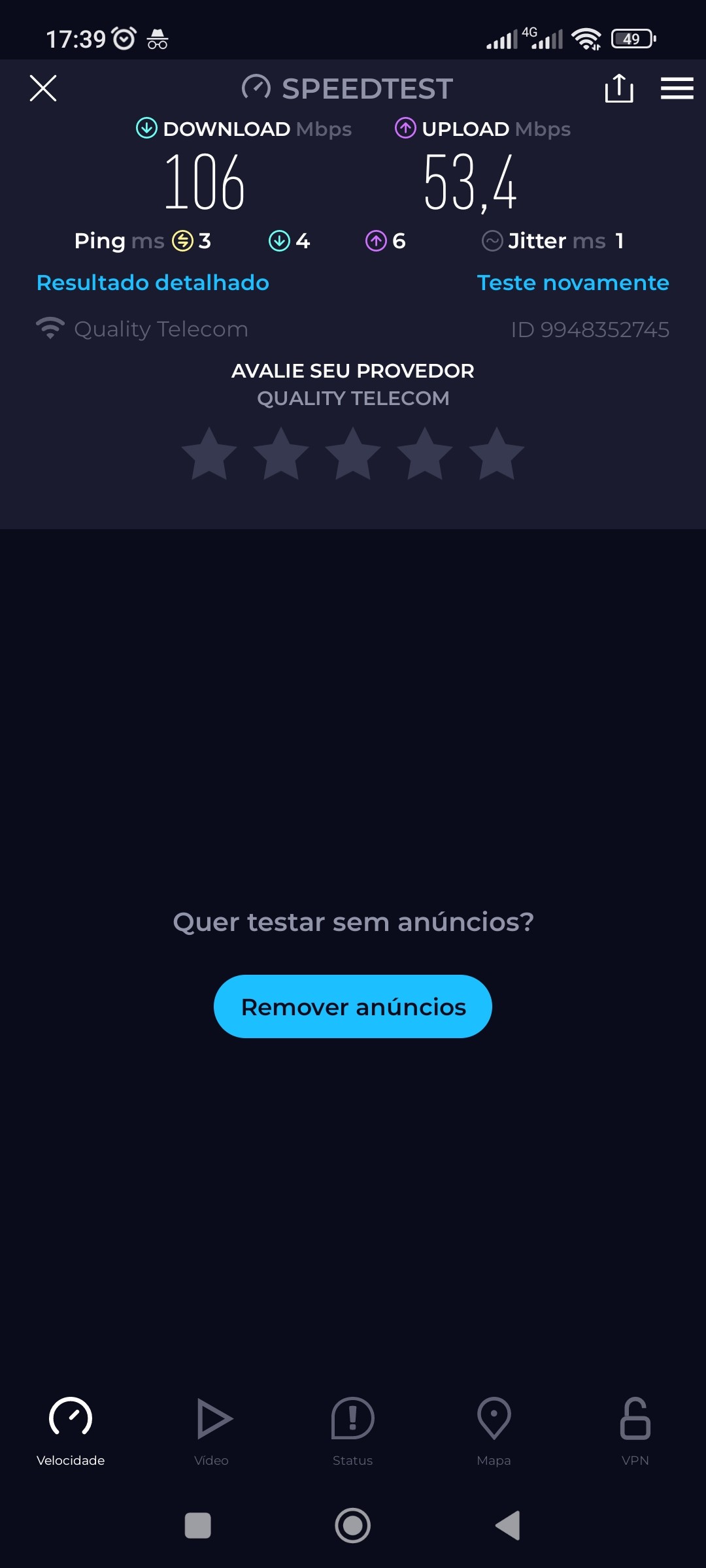Open the hamburger menu

(677, 88)
